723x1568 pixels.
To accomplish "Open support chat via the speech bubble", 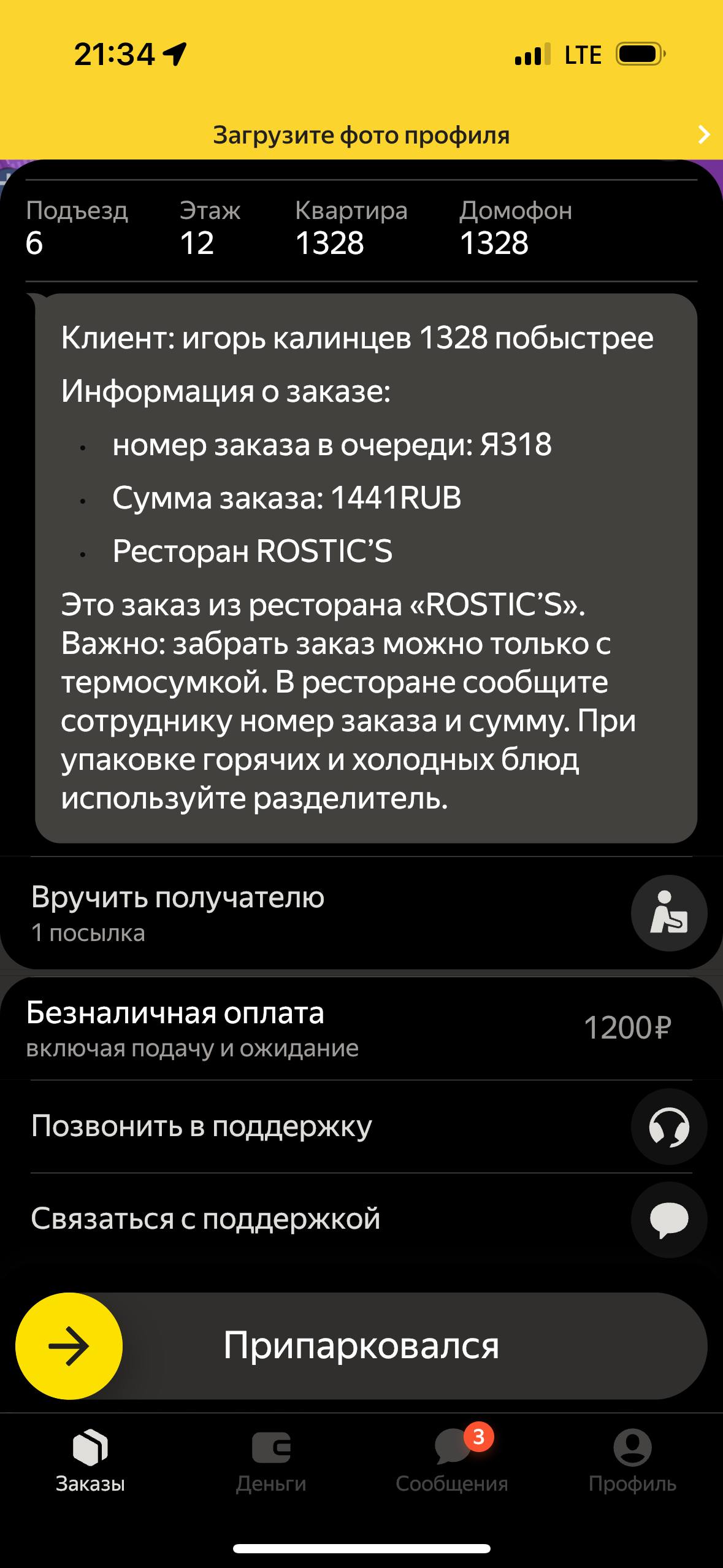I will pos(668,1220).
